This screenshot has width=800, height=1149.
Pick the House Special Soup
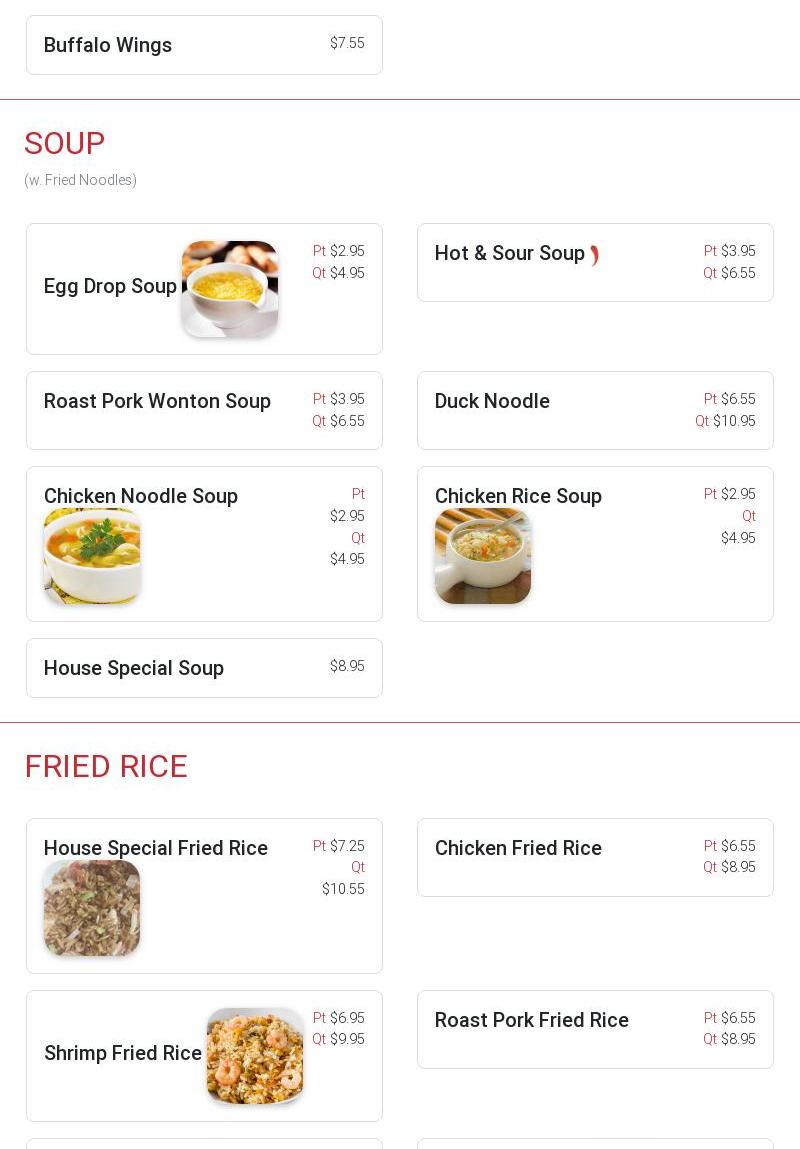tap(134, 668)
